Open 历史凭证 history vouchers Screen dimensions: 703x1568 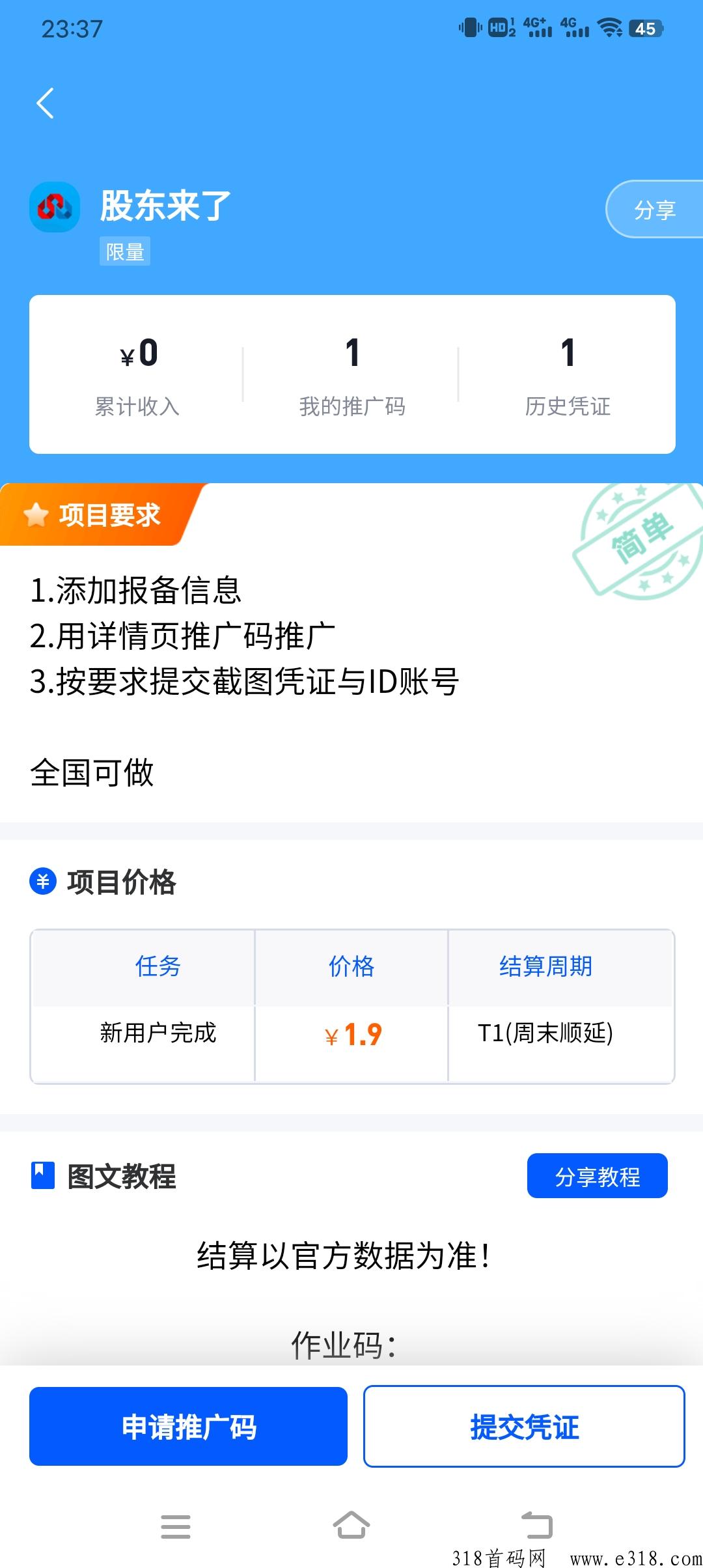coord(568,375)
